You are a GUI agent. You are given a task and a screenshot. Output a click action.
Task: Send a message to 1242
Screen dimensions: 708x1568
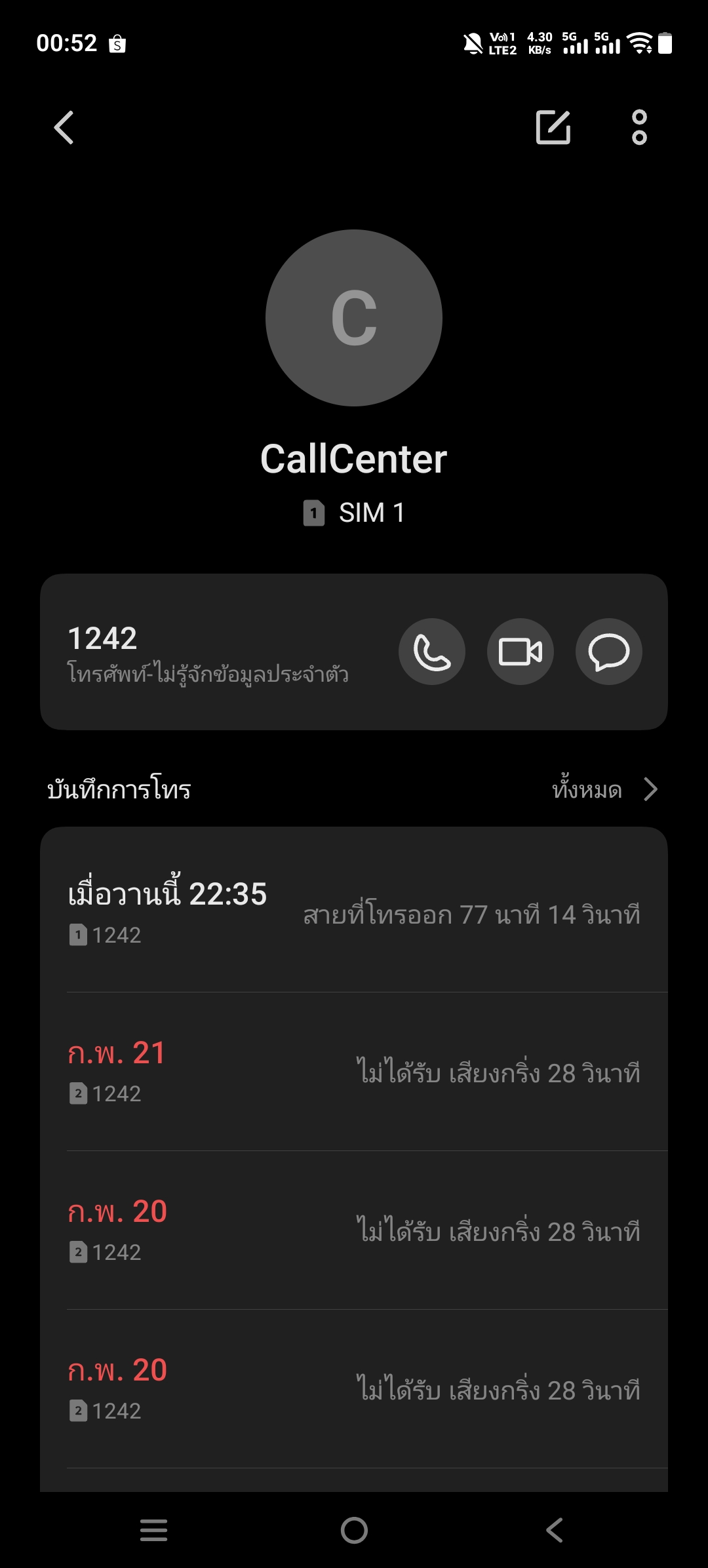click(608, 652)
